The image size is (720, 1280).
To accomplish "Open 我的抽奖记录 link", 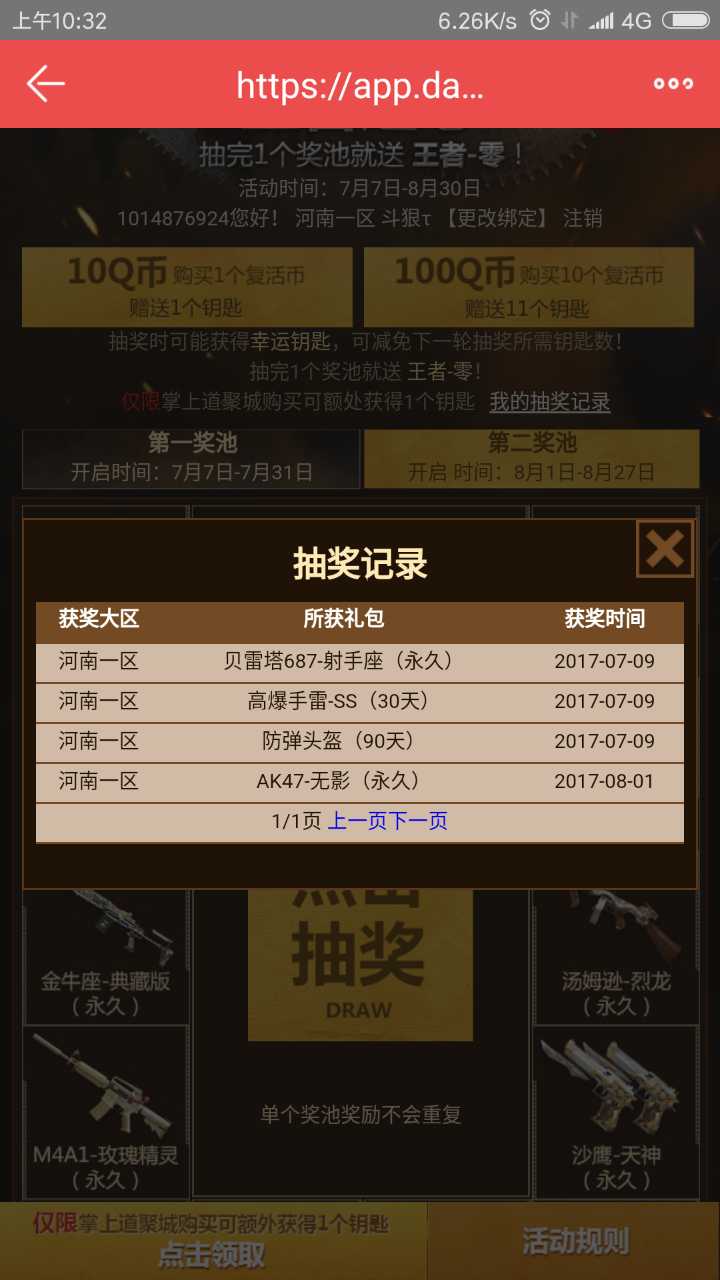I will coord(549,402).
